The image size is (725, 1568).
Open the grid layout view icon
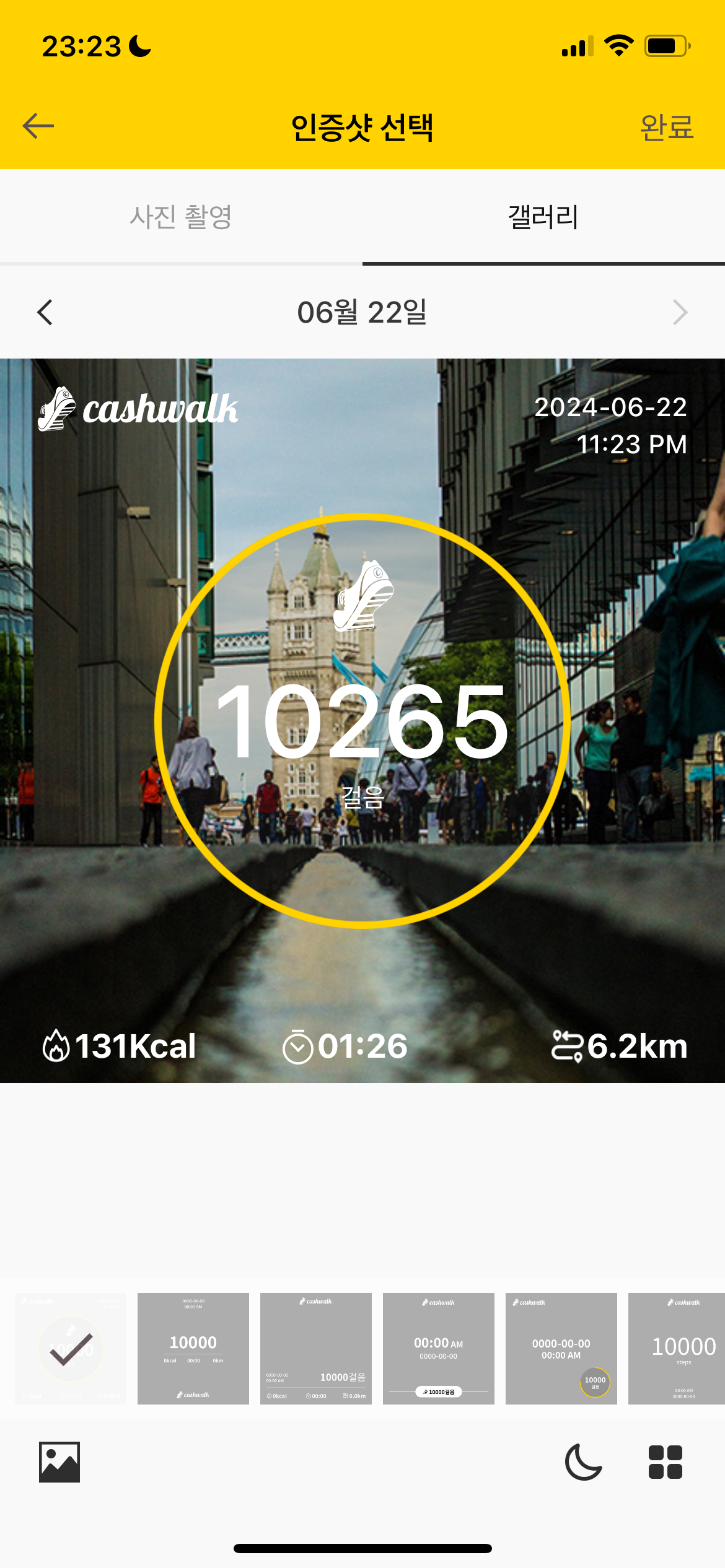point(666,1462)
